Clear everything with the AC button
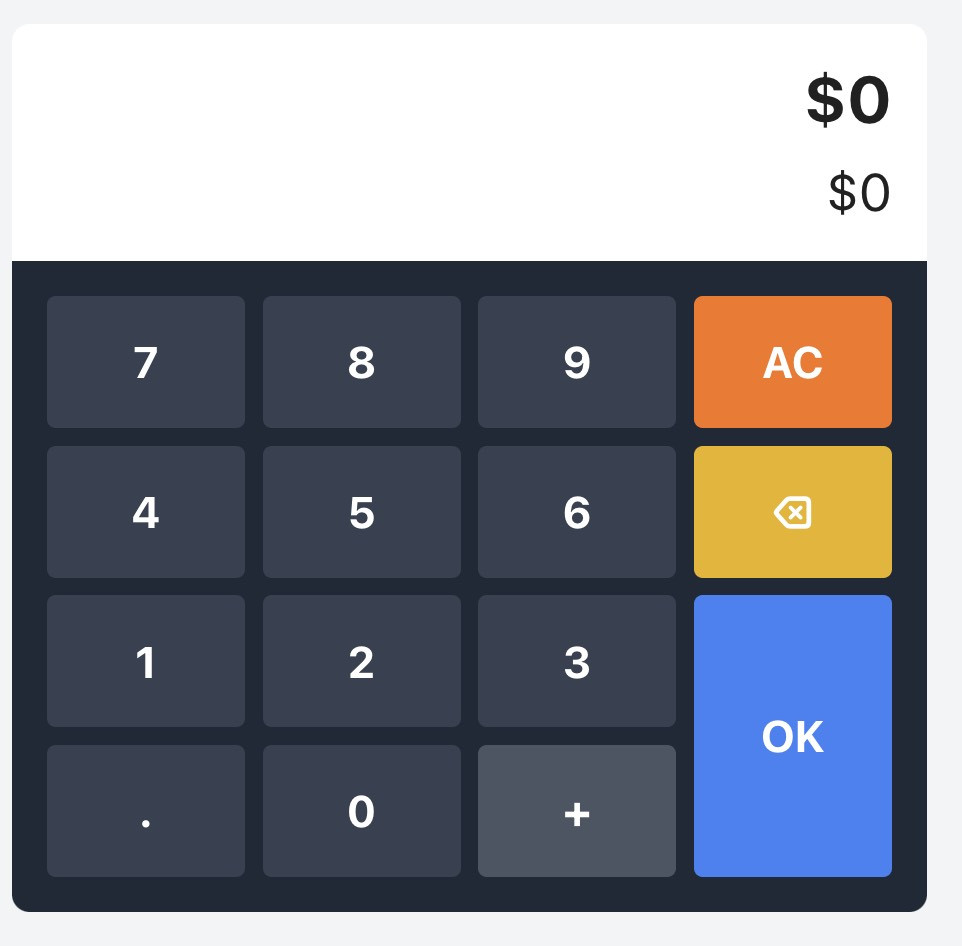This screenshot has height=946, width=962. [x=792, y=362]
